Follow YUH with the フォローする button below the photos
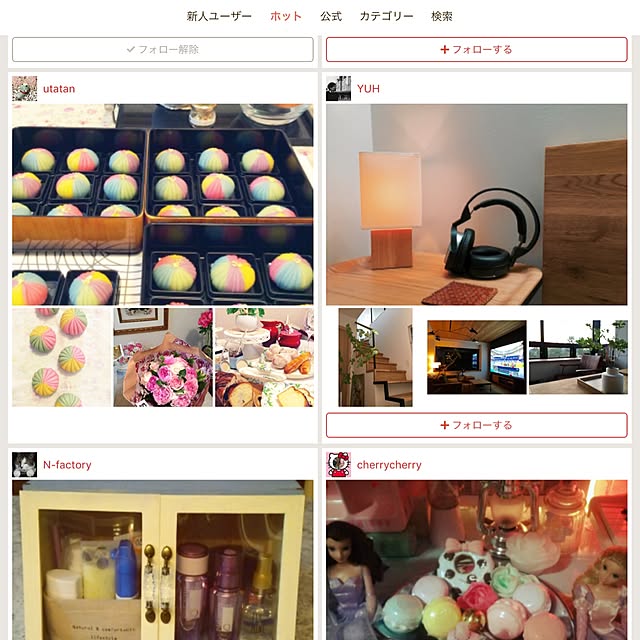Image resolution: width=640 pixels, height=640 pixels. (476, 425)
